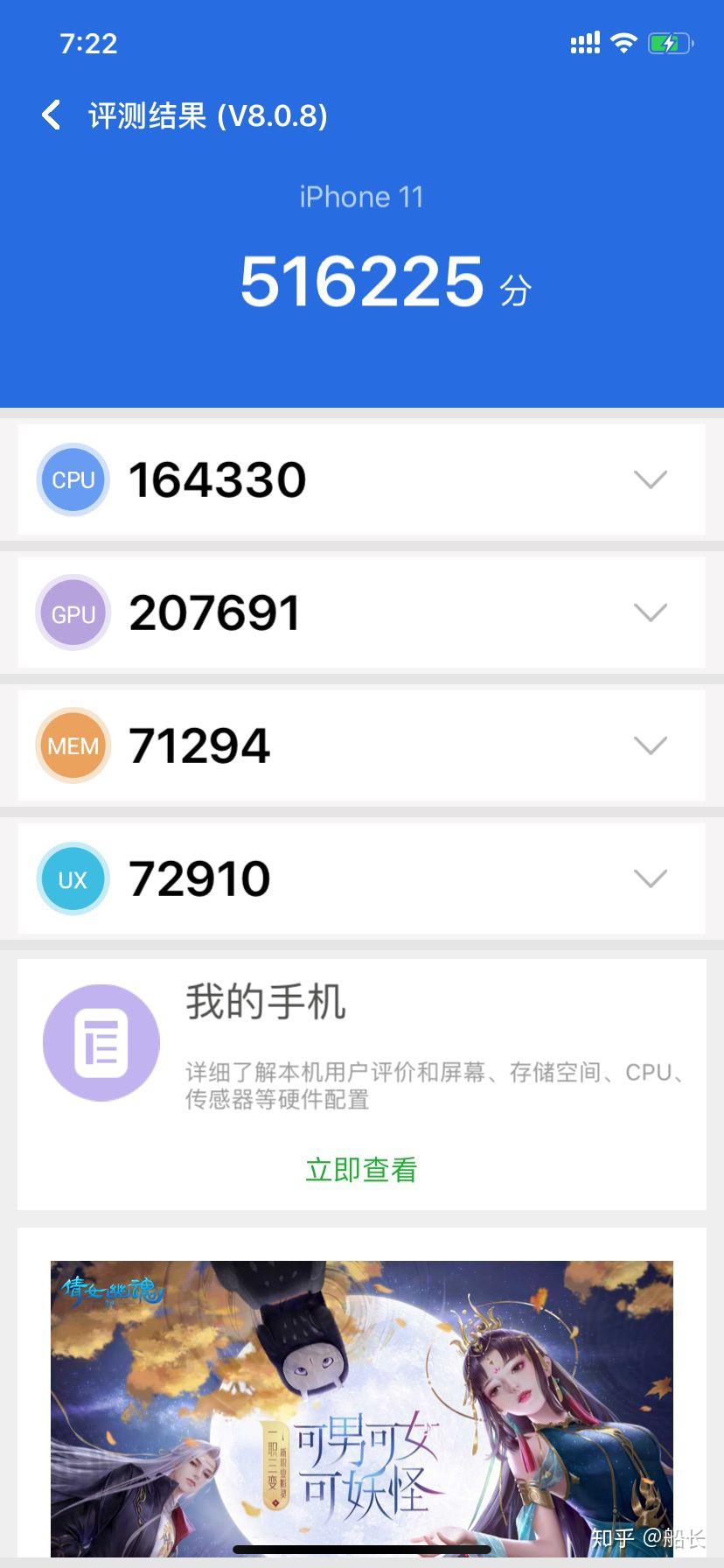This screenshot has width=724, height=1568.
Task: Click the MEM score icon
Action: tap(73, 745)
